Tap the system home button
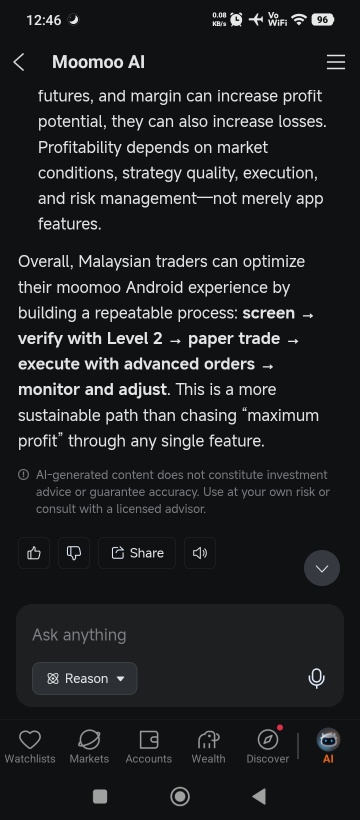 (180, 796)
